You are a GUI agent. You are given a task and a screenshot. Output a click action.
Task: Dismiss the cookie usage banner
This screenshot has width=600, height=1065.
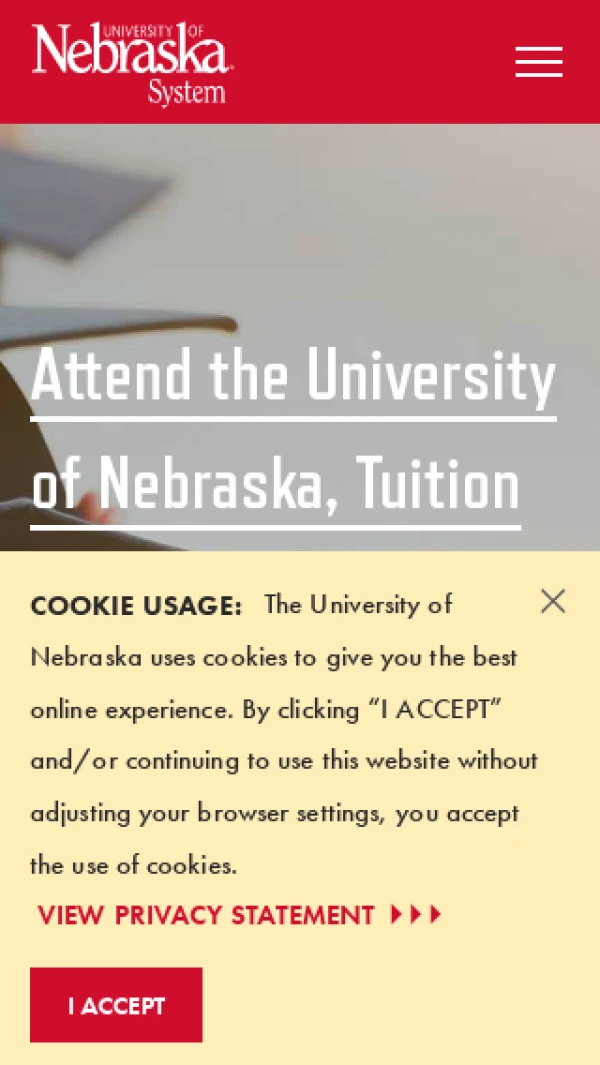tap(552, 601)
